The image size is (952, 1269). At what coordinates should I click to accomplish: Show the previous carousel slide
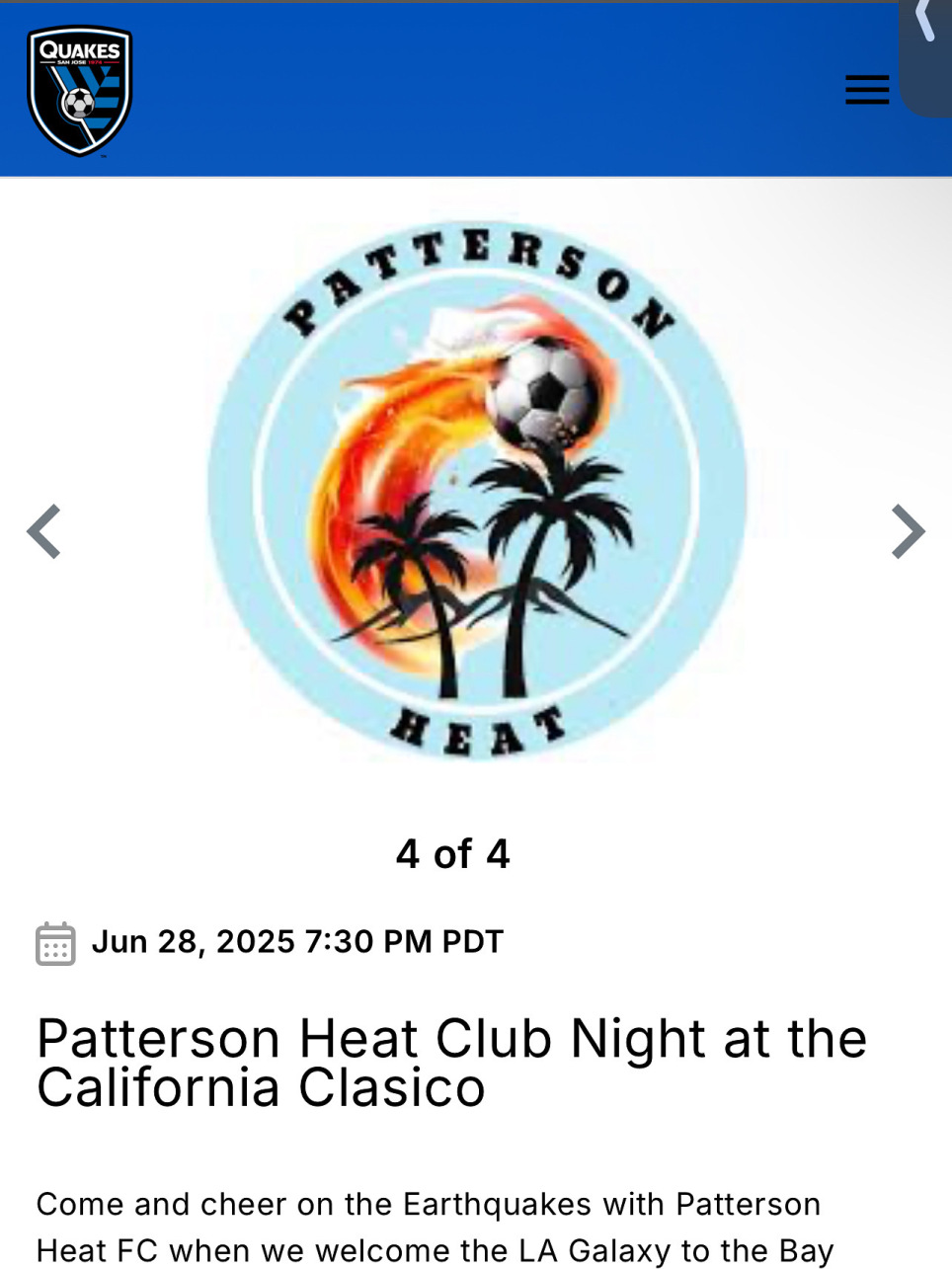pyautogui.click(x=44, y=531)
